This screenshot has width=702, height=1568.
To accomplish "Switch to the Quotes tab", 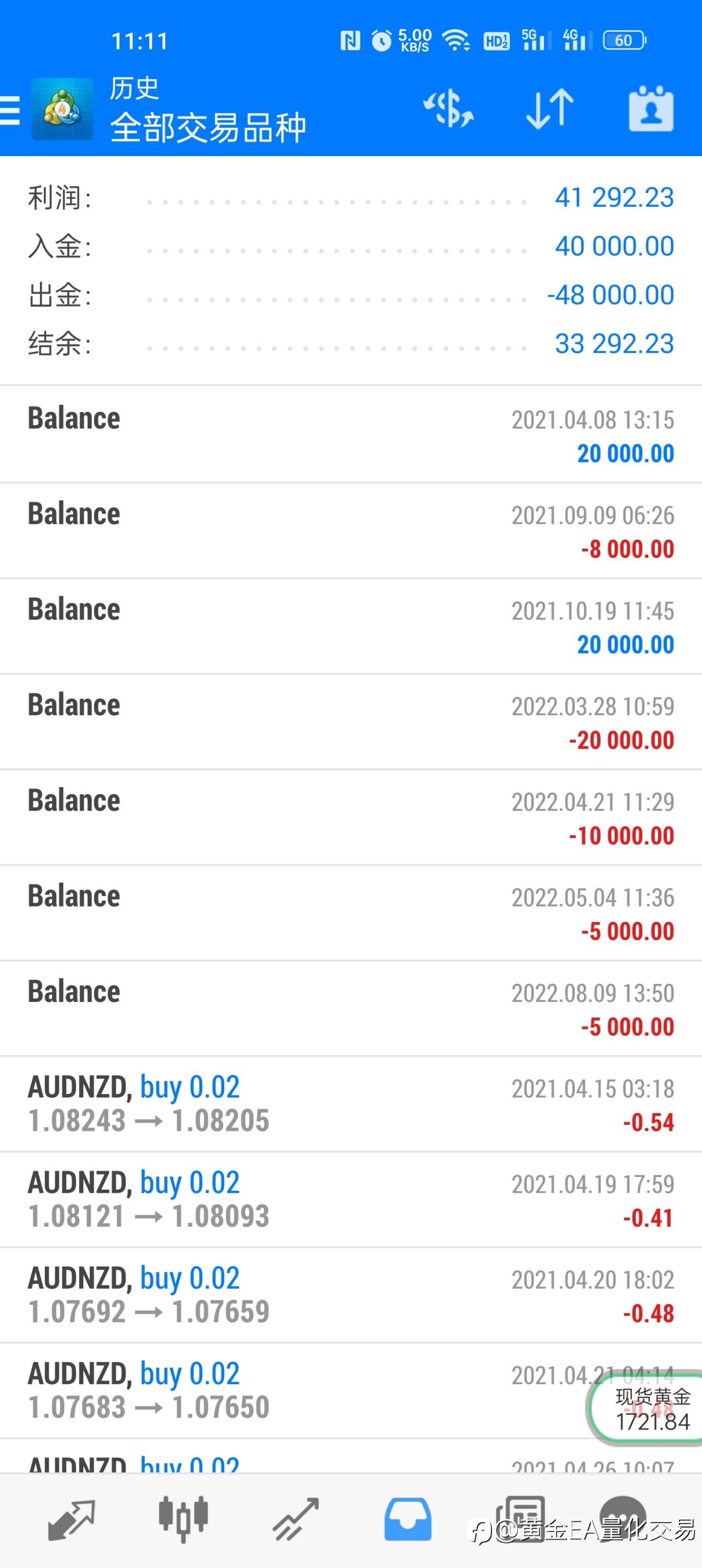I will (x=71, y=1520).
